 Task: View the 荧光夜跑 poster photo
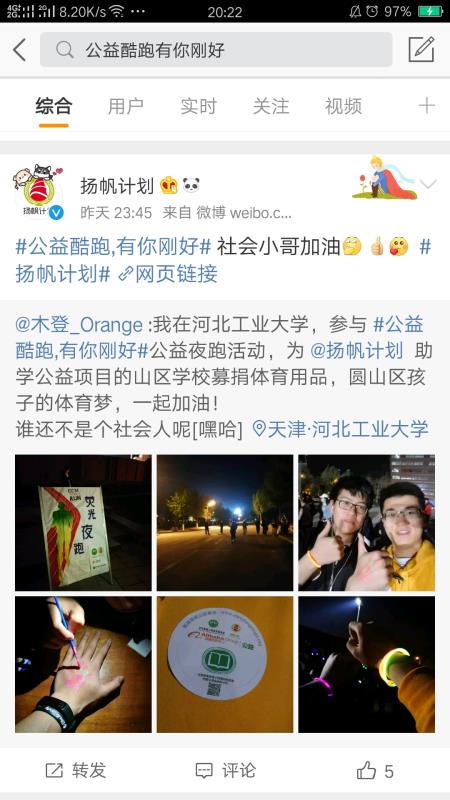click(83, 522)
